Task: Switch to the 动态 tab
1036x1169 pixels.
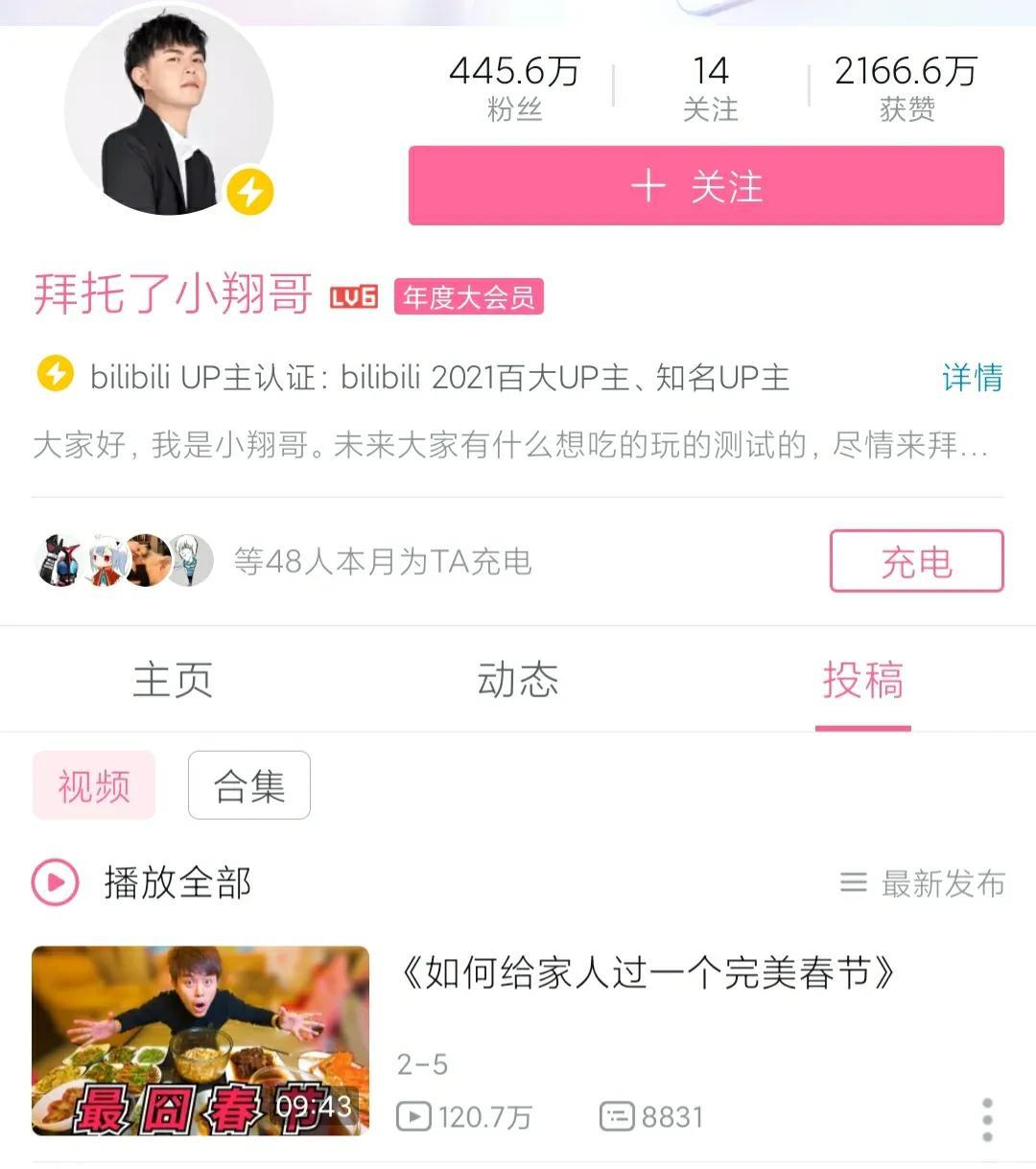Action: (518, 680)
